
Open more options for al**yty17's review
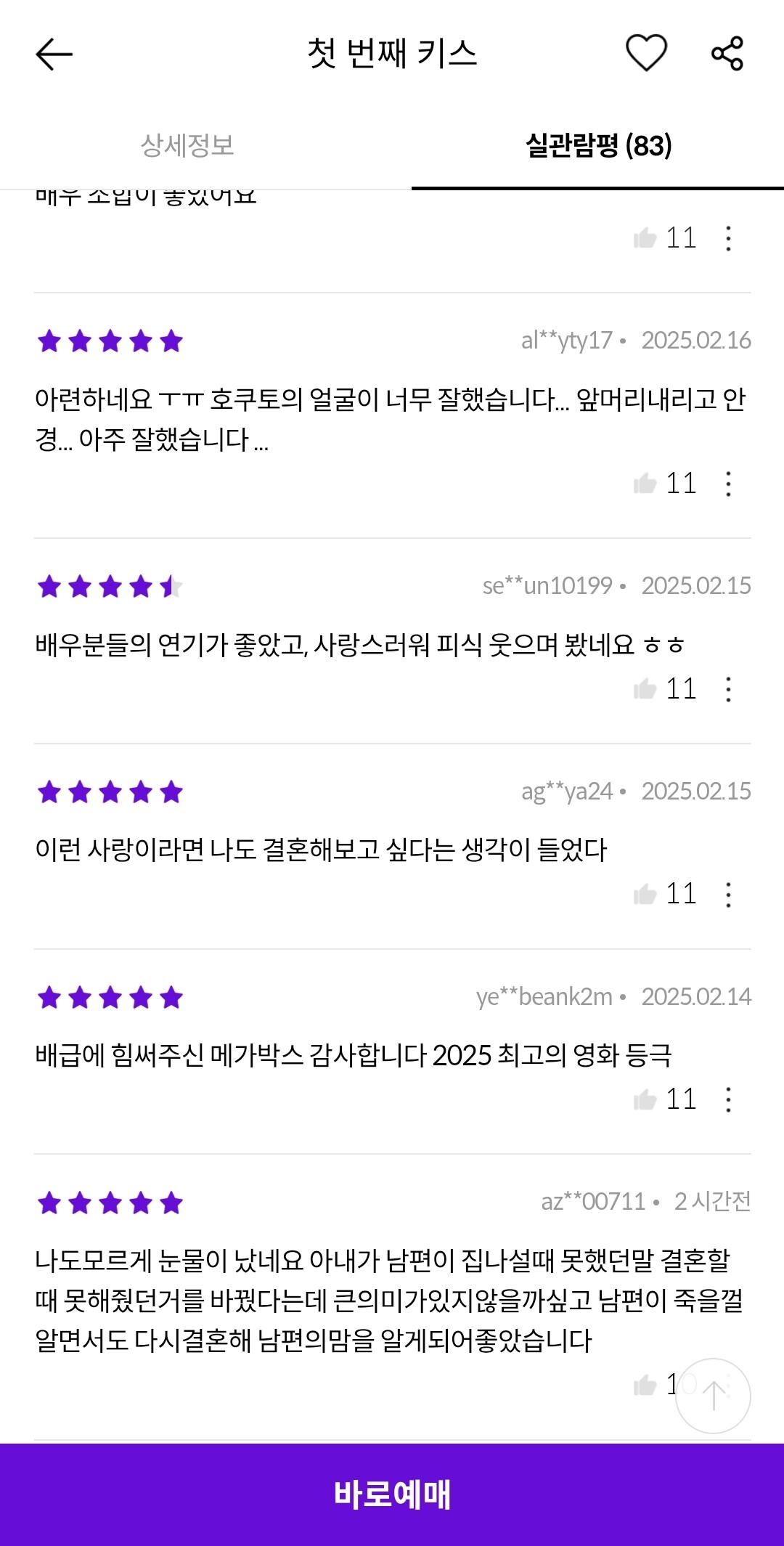tap(728, 484)
